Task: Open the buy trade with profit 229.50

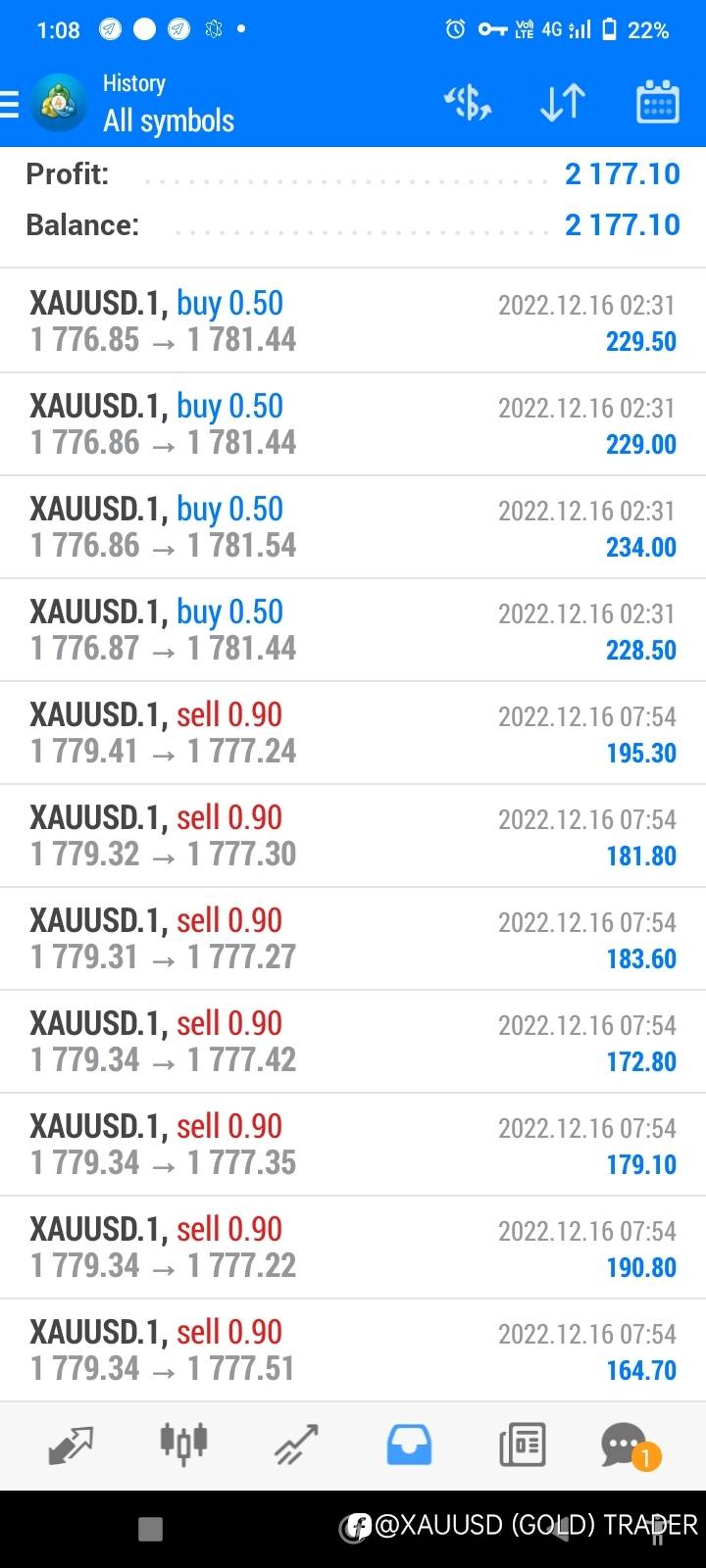Action: tap(353, 321)
